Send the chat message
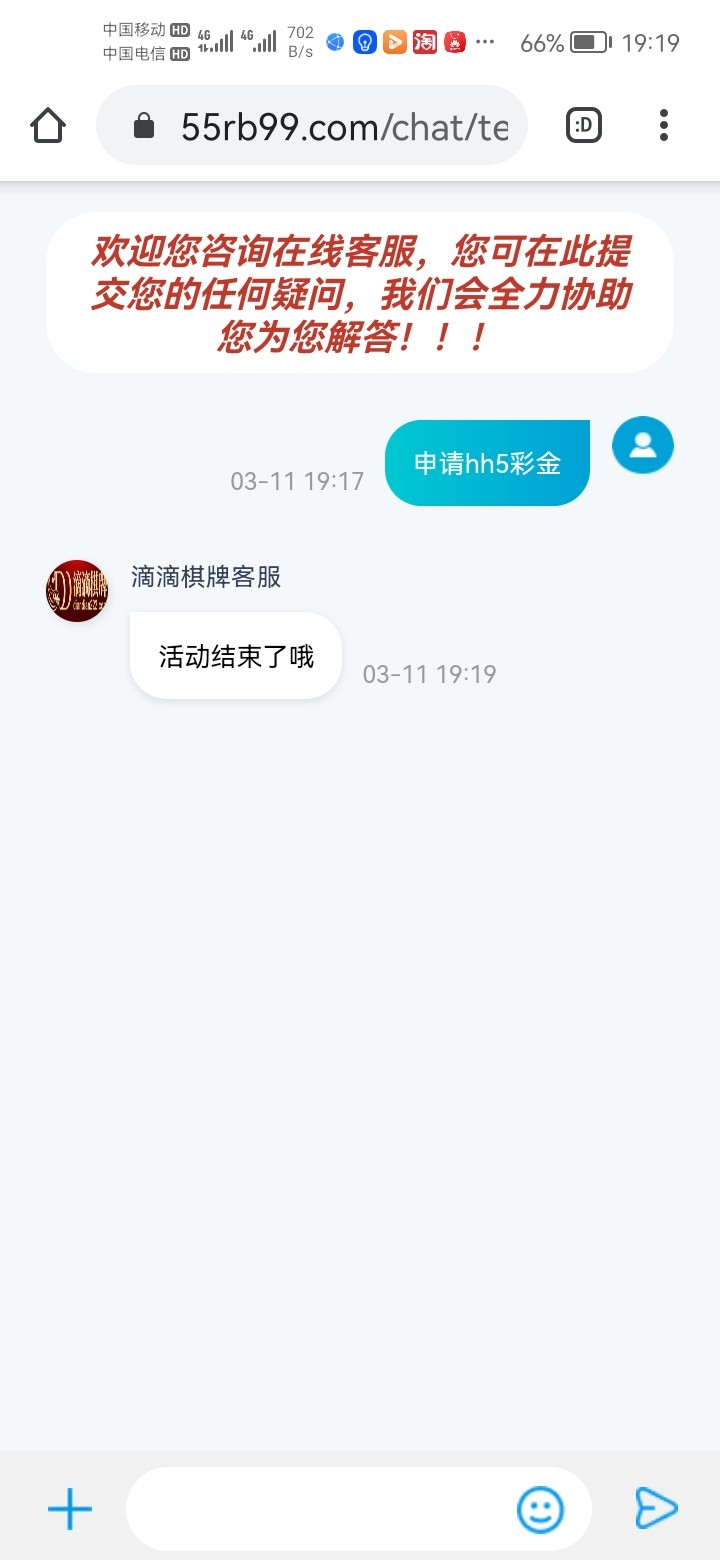720x1560 pixels. 657,1509
